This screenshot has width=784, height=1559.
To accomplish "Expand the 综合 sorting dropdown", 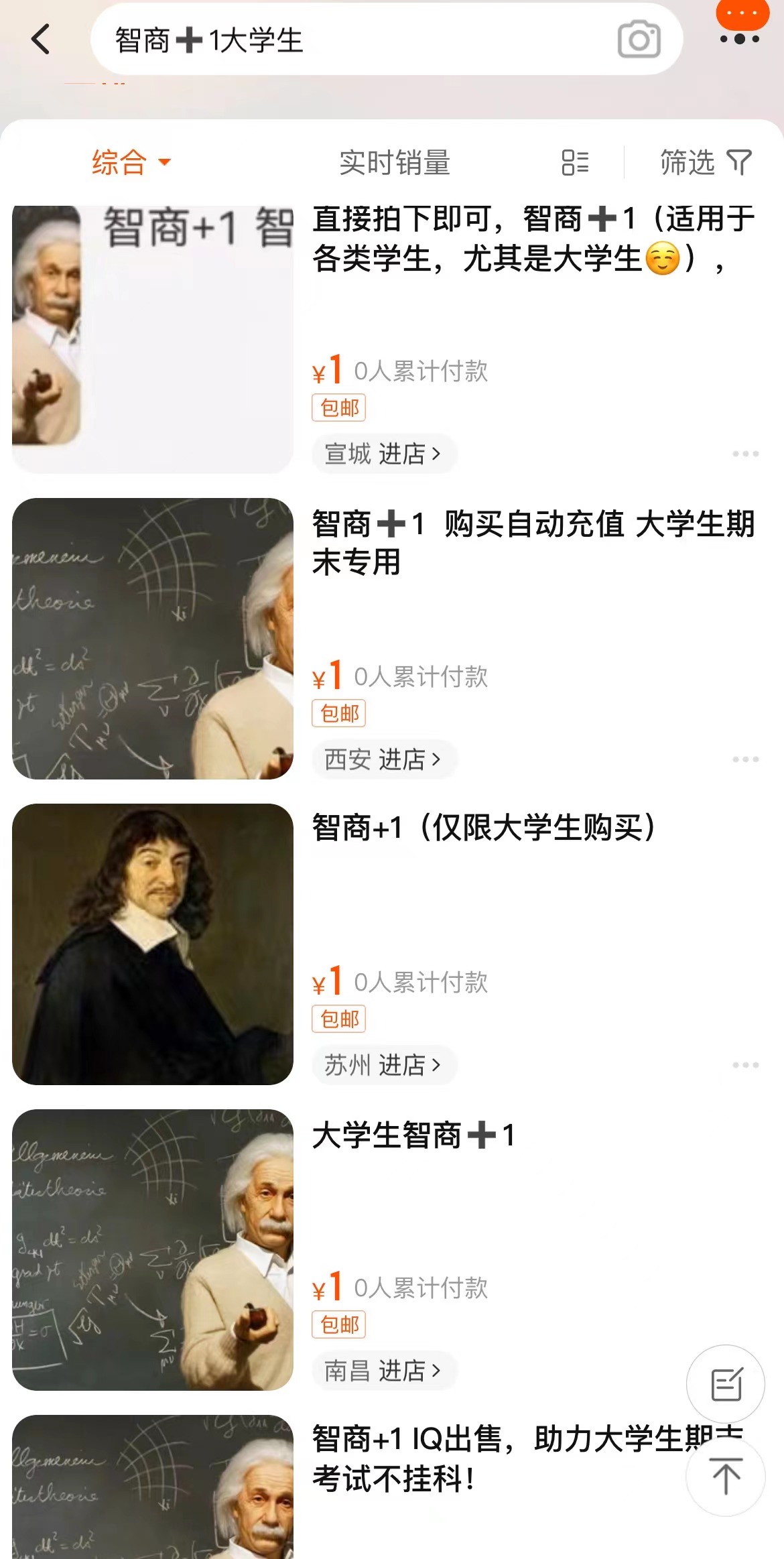I will (x=164, y=161).
